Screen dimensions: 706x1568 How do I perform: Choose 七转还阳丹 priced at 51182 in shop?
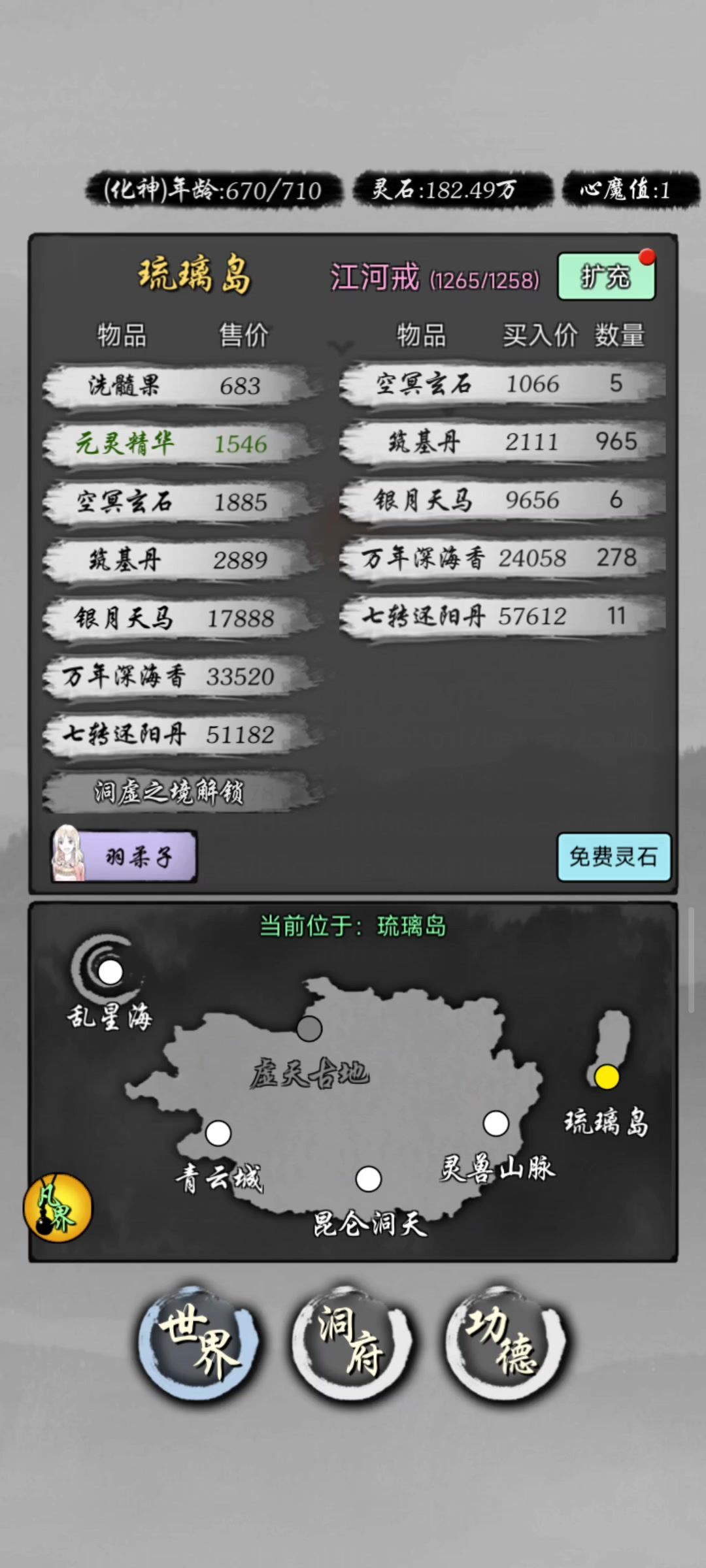click(176, 734)
